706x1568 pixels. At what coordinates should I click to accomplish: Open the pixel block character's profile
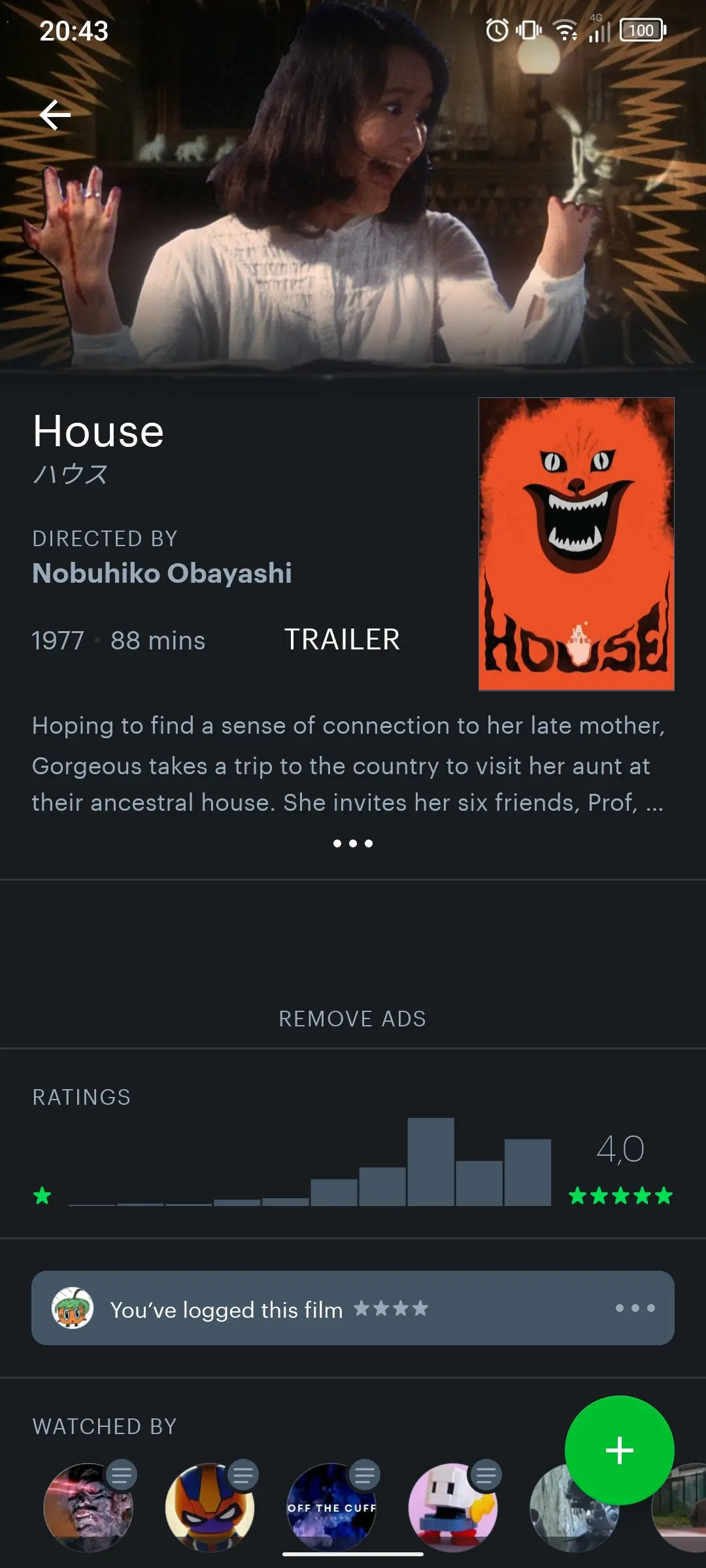453,1507
